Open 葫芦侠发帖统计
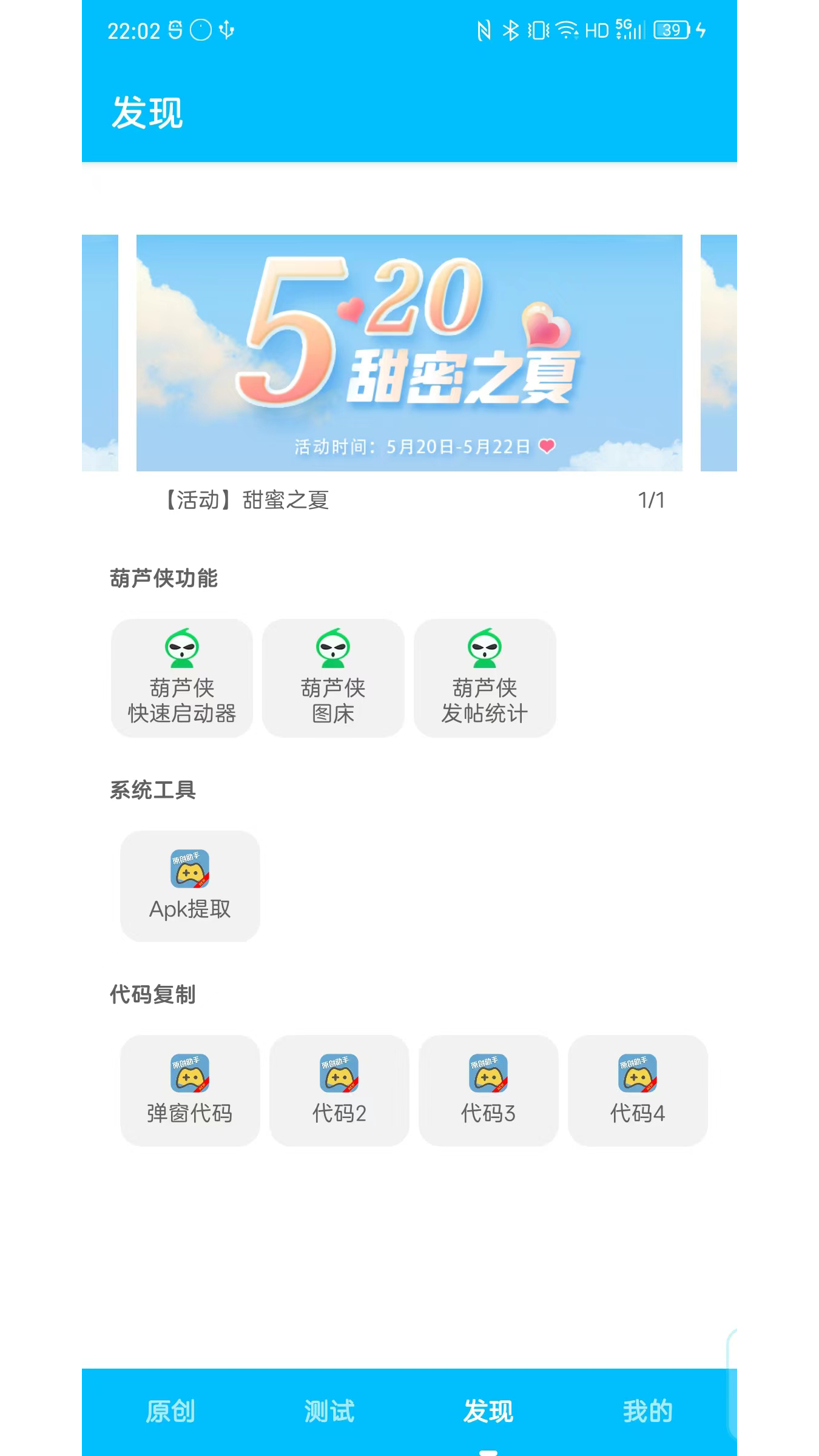819x1456 pixels. coord(484,678)
